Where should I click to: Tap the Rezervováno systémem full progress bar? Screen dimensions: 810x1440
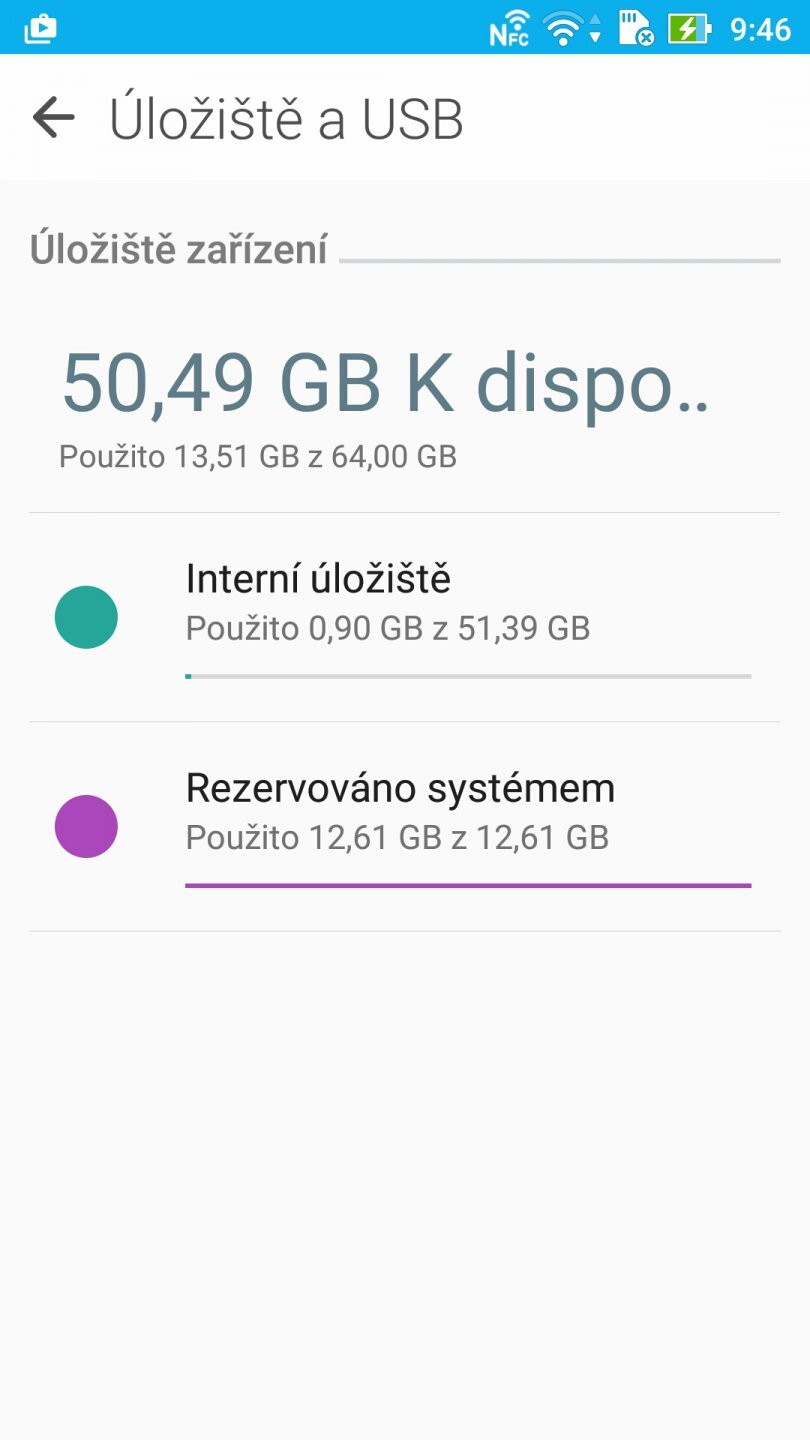pyautogui.click(x=468, y=884)
